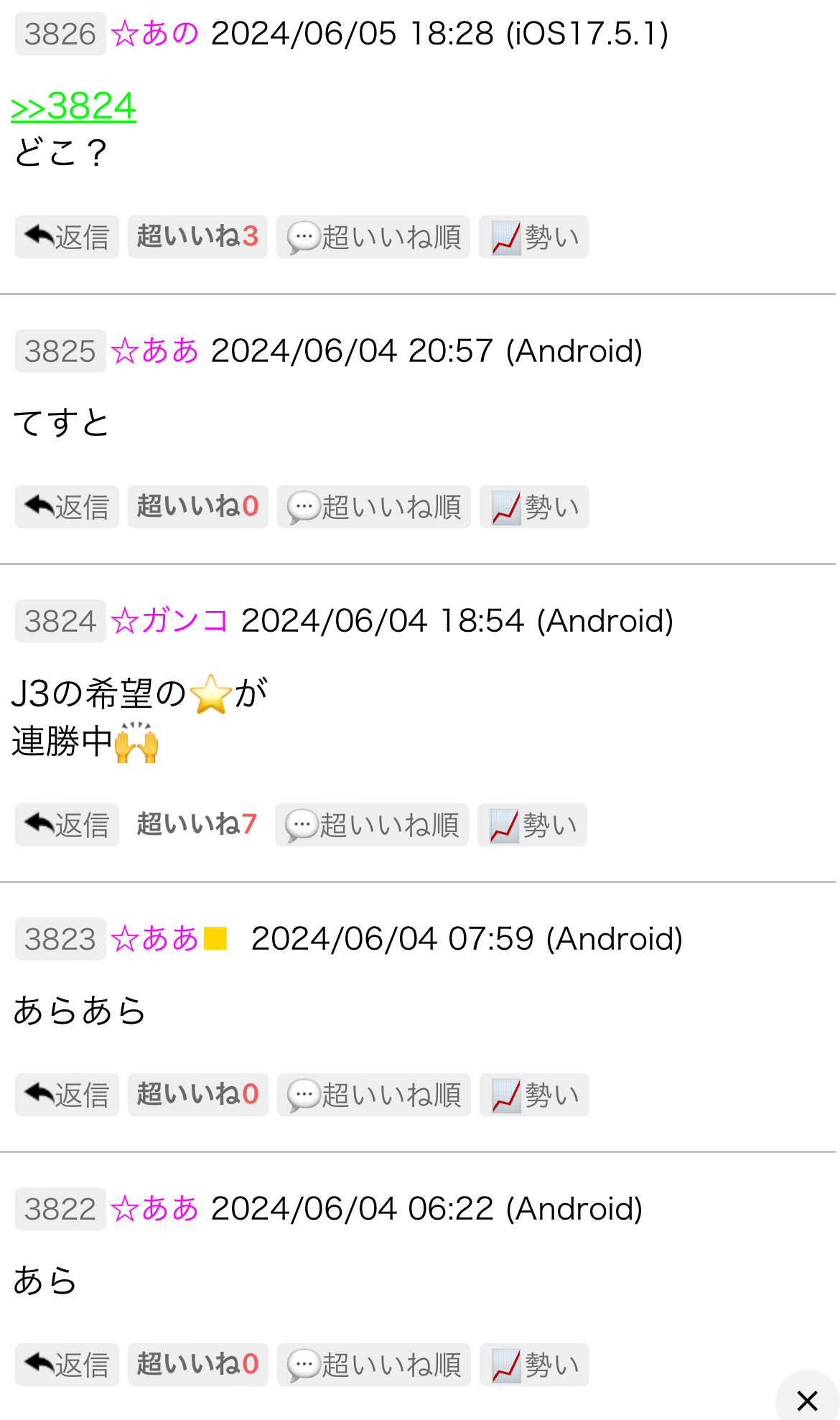Sort by 超いいね順 under post 3824
Viewport: 840px width, 1420px height.
(x=372, y=825)
